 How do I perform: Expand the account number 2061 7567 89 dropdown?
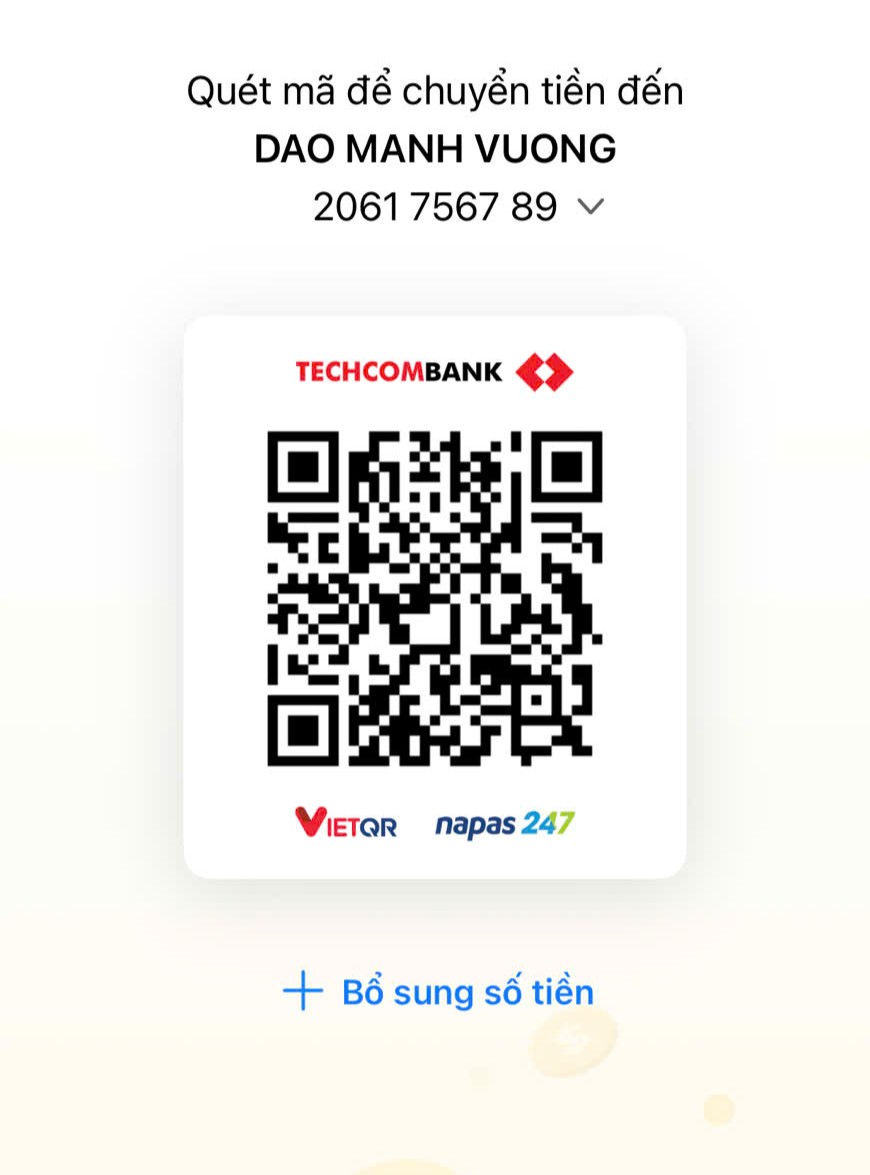click(590, 207)
